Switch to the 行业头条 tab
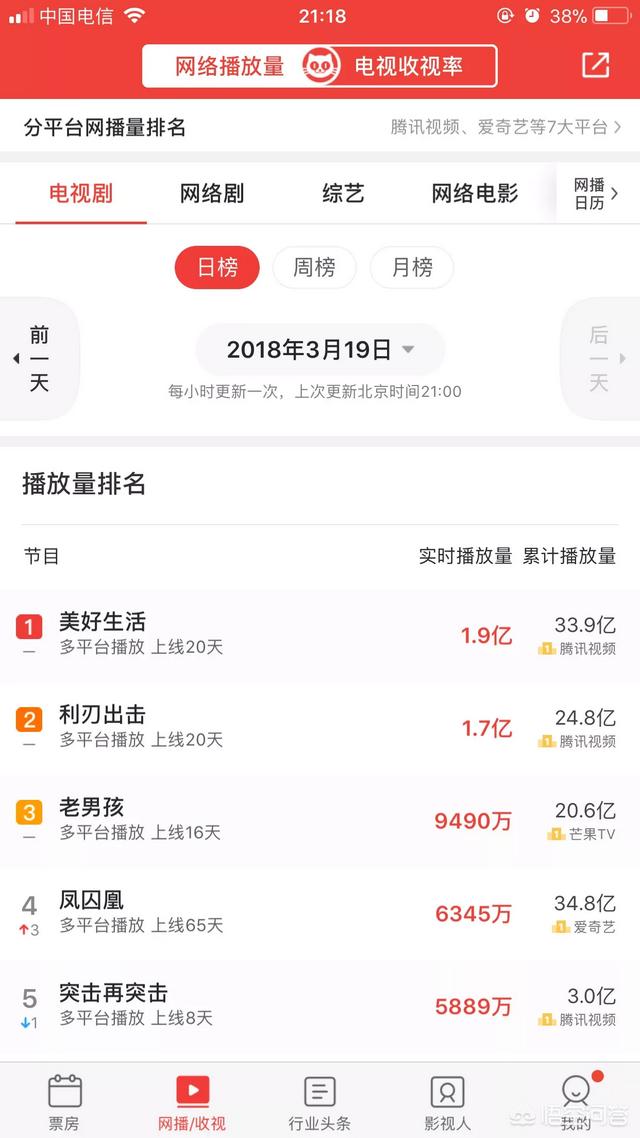Viewport: 640px width, 1138px height. coord(320,1102)
